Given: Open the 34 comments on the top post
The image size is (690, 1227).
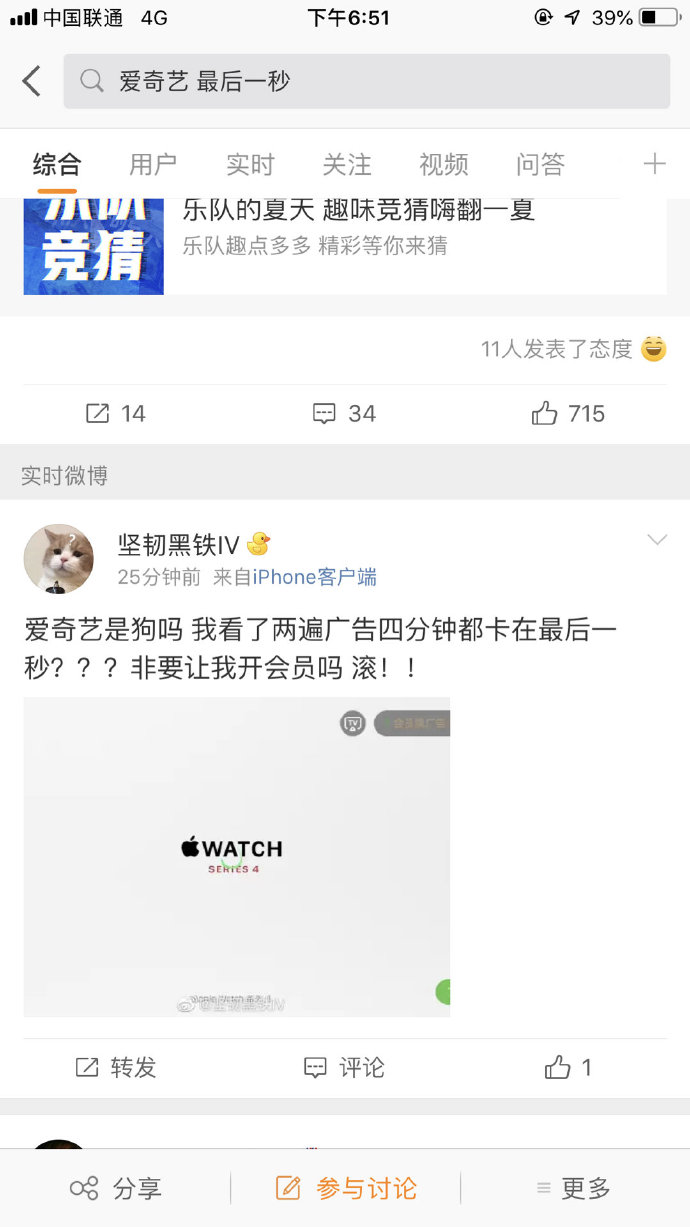Looking at the screenshot, I should coord(344,414).
